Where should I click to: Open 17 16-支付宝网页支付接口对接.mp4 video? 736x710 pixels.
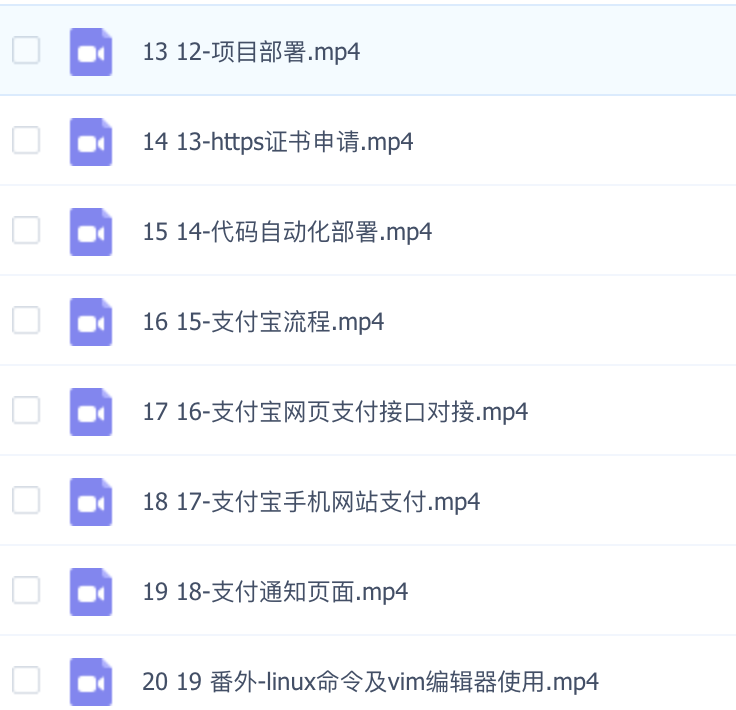335,412
